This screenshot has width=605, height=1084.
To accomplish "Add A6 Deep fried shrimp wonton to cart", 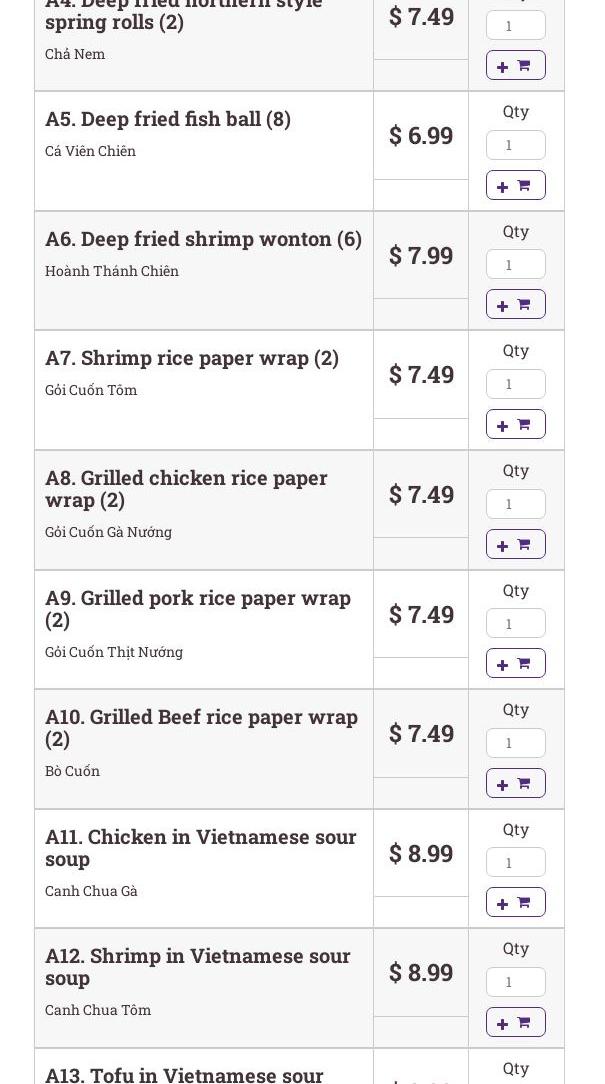I will [515, 304].
